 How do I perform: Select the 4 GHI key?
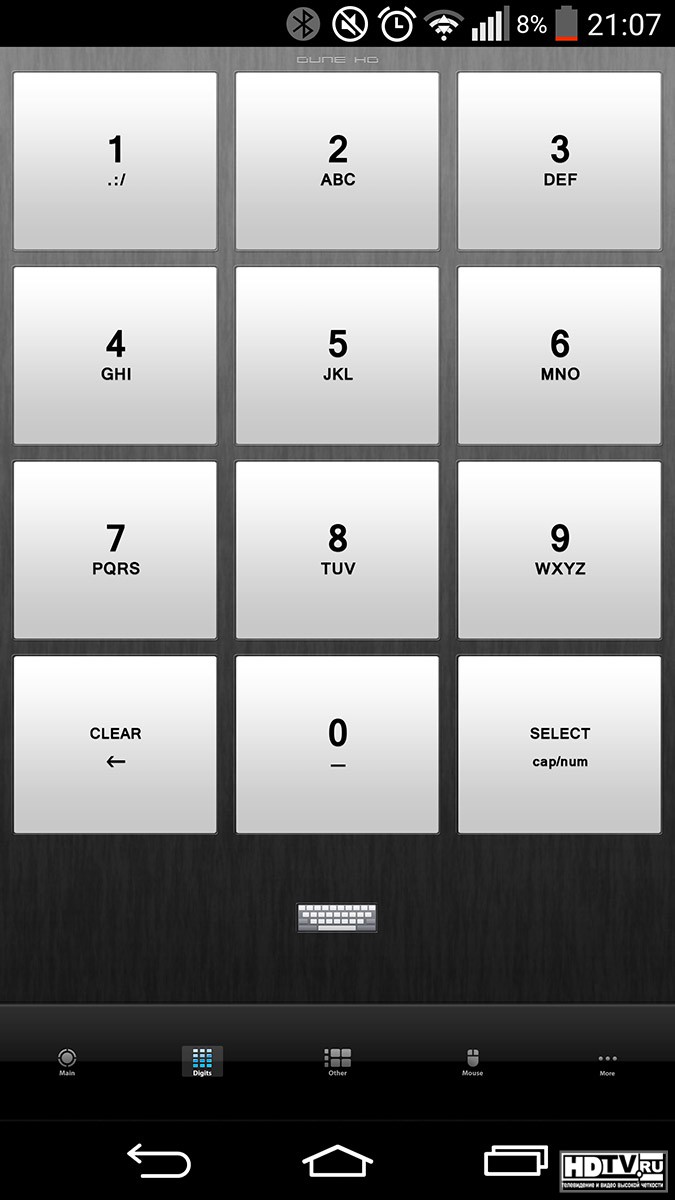coord(115,355)
